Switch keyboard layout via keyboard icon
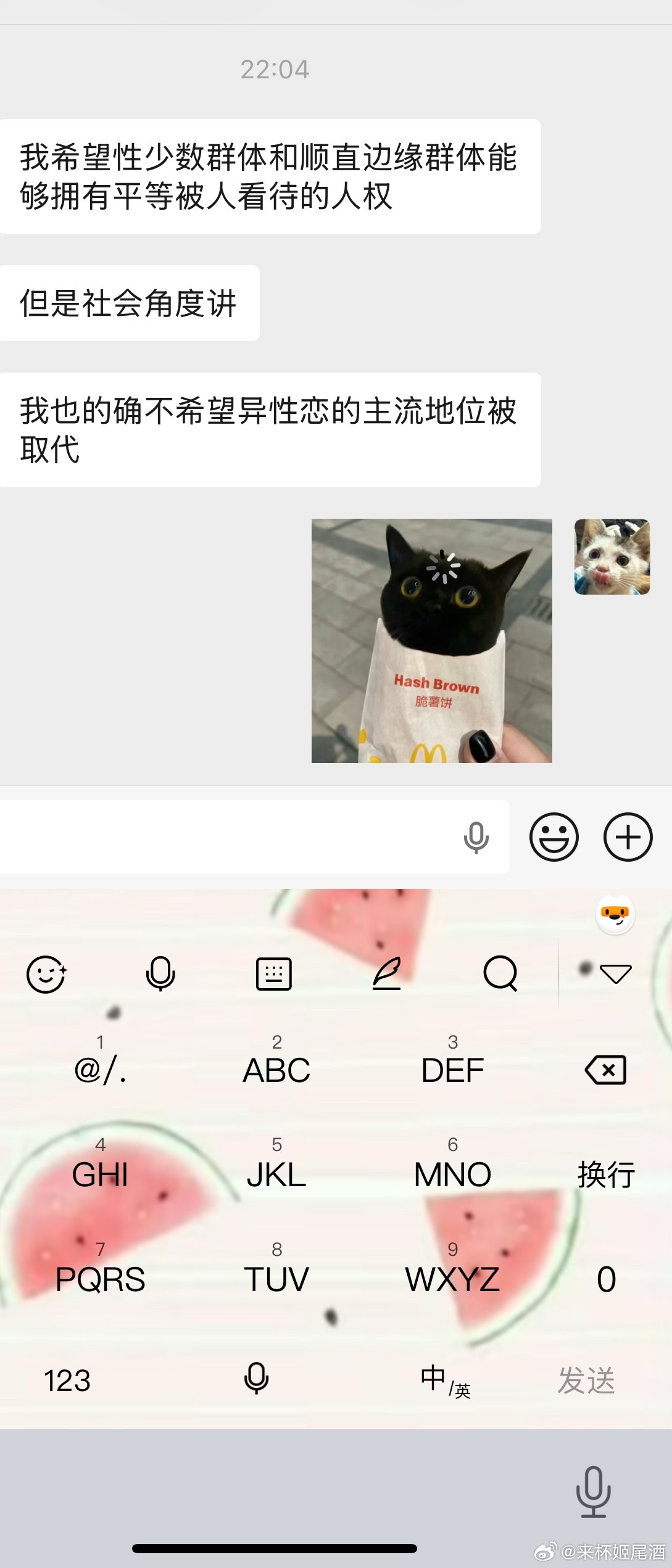This screenshot has width=672, height=1568. point(273,974)
